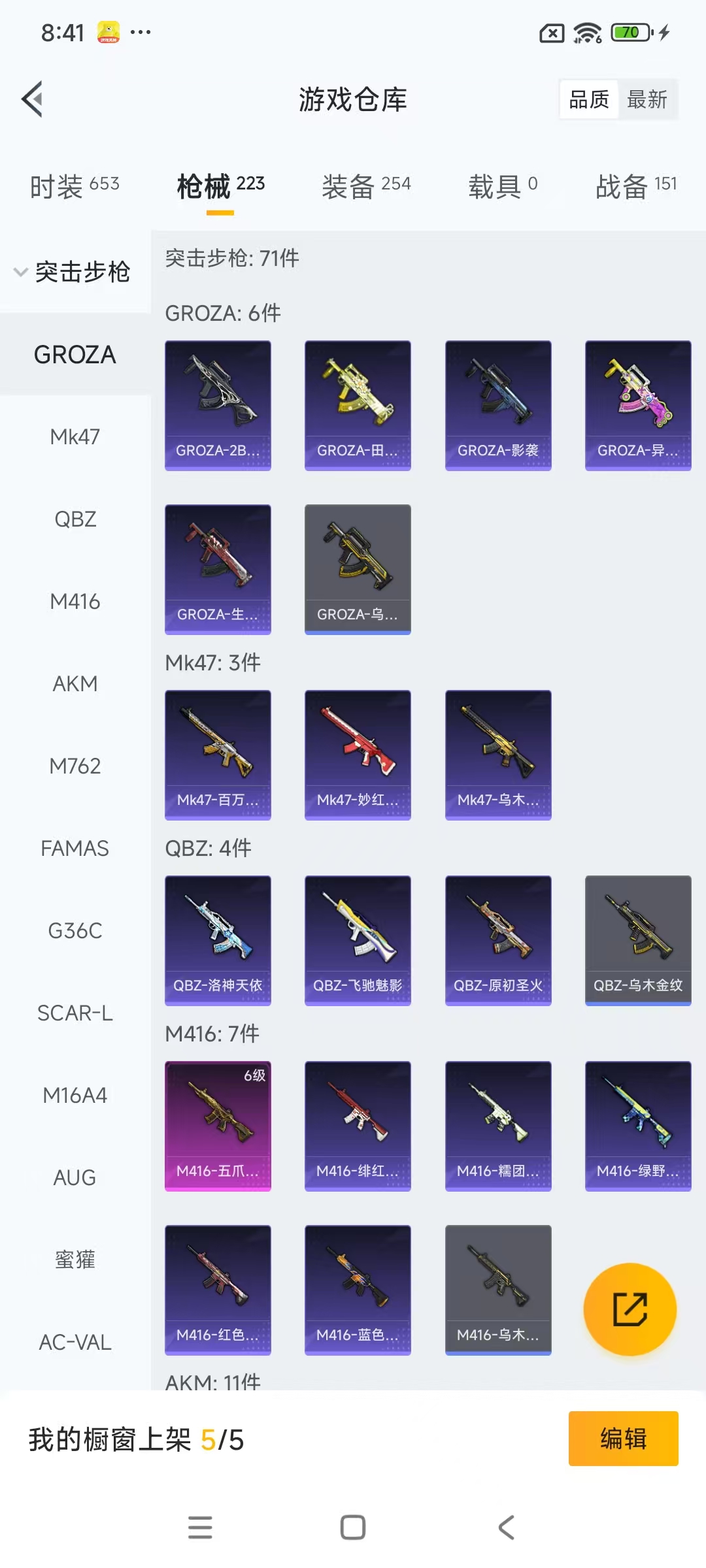Screen dimensions: 706x1568
Task: Open the 载具 tab
Action: [x=502, y=186]
